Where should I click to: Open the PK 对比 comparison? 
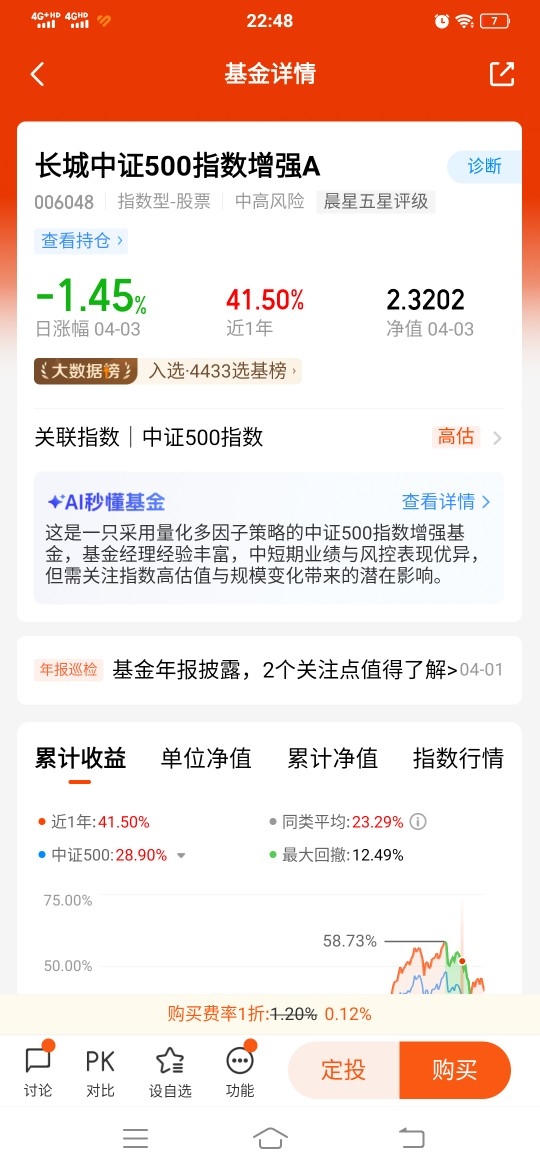coord(100,1071)
